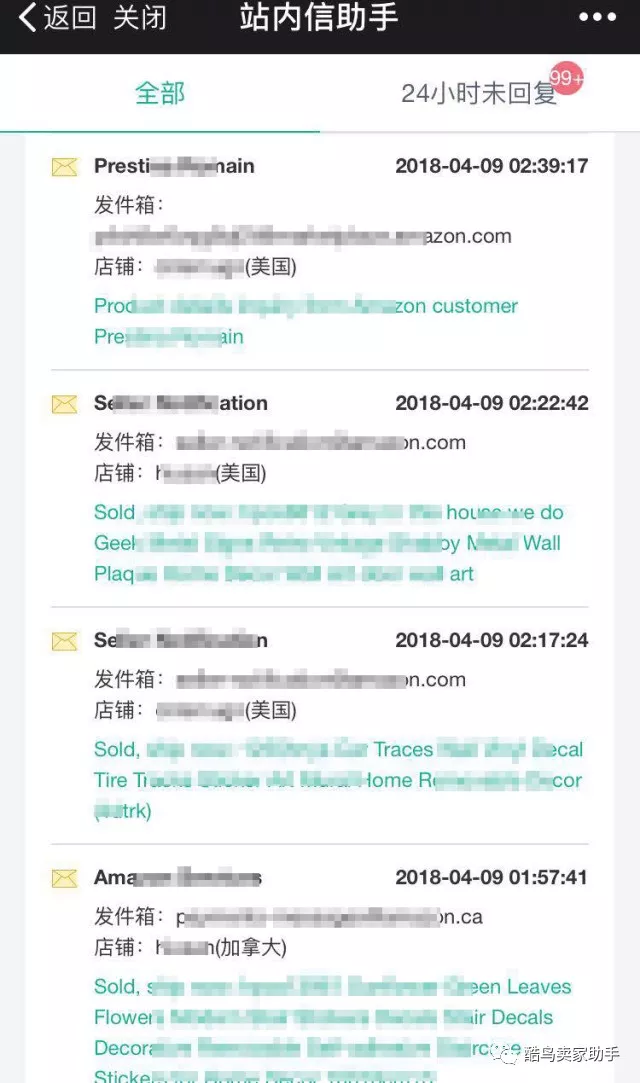Switch to the 全部 tab

(x=160, y=94)
